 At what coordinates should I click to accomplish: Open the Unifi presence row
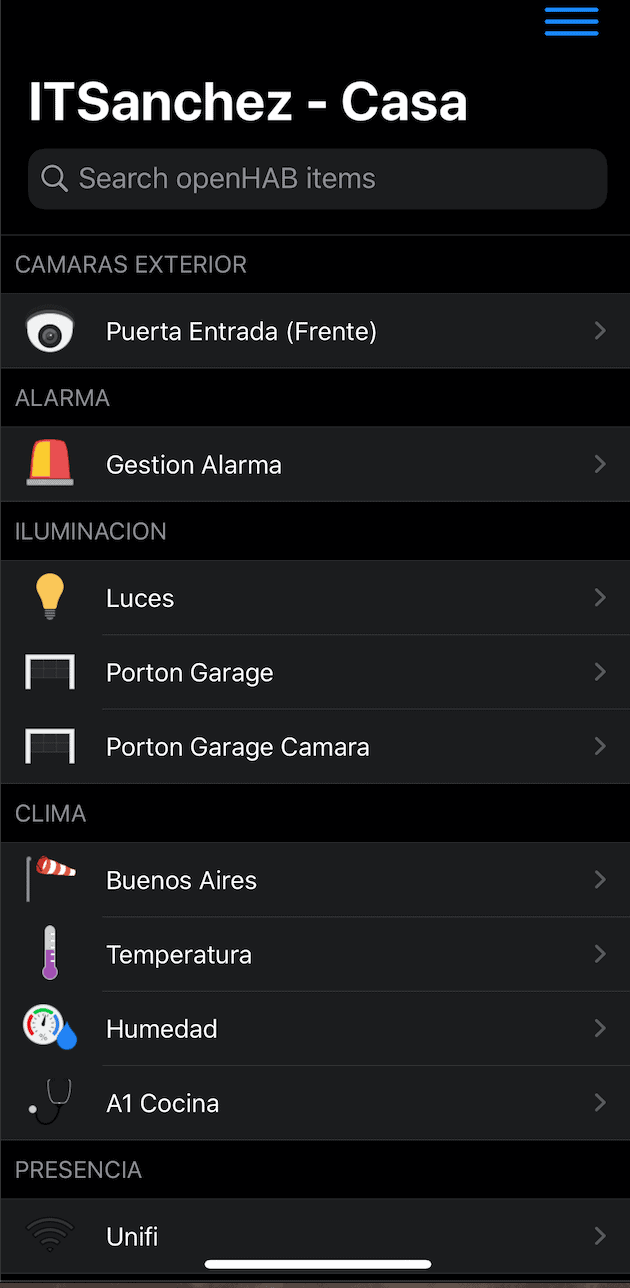[315, 1236]
